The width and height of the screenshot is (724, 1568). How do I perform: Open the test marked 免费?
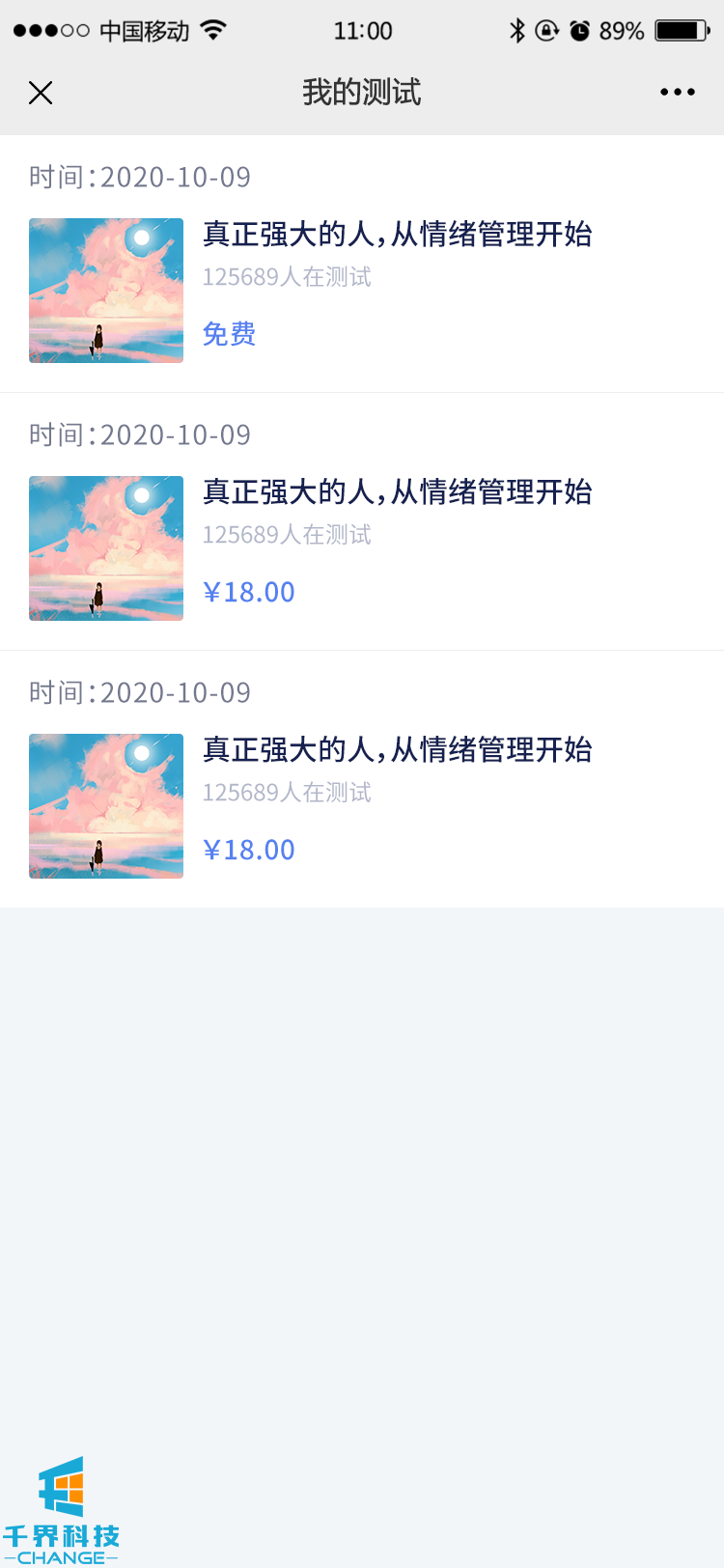[x=396, y=235]
